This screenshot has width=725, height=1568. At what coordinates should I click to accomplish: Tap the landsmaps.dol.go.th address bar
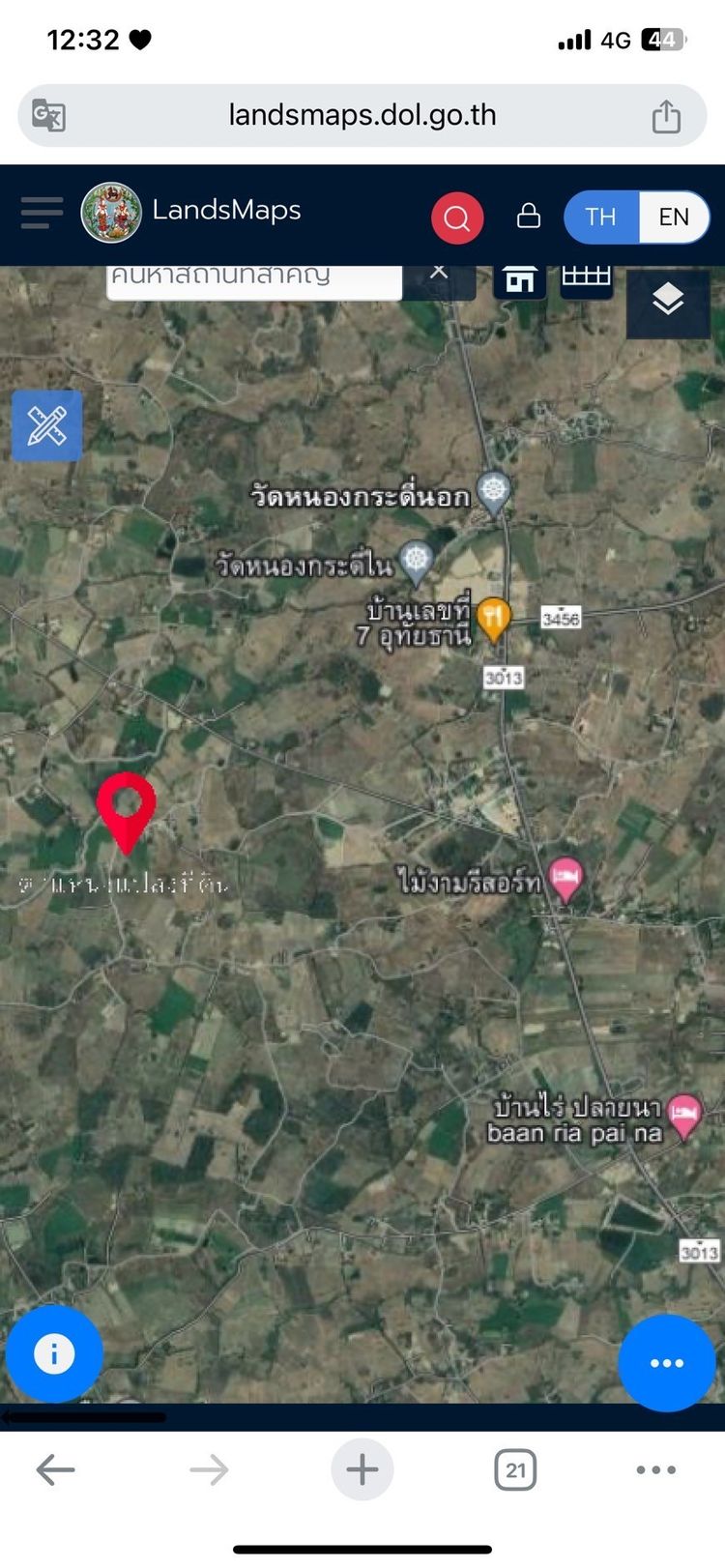(362, 116)
